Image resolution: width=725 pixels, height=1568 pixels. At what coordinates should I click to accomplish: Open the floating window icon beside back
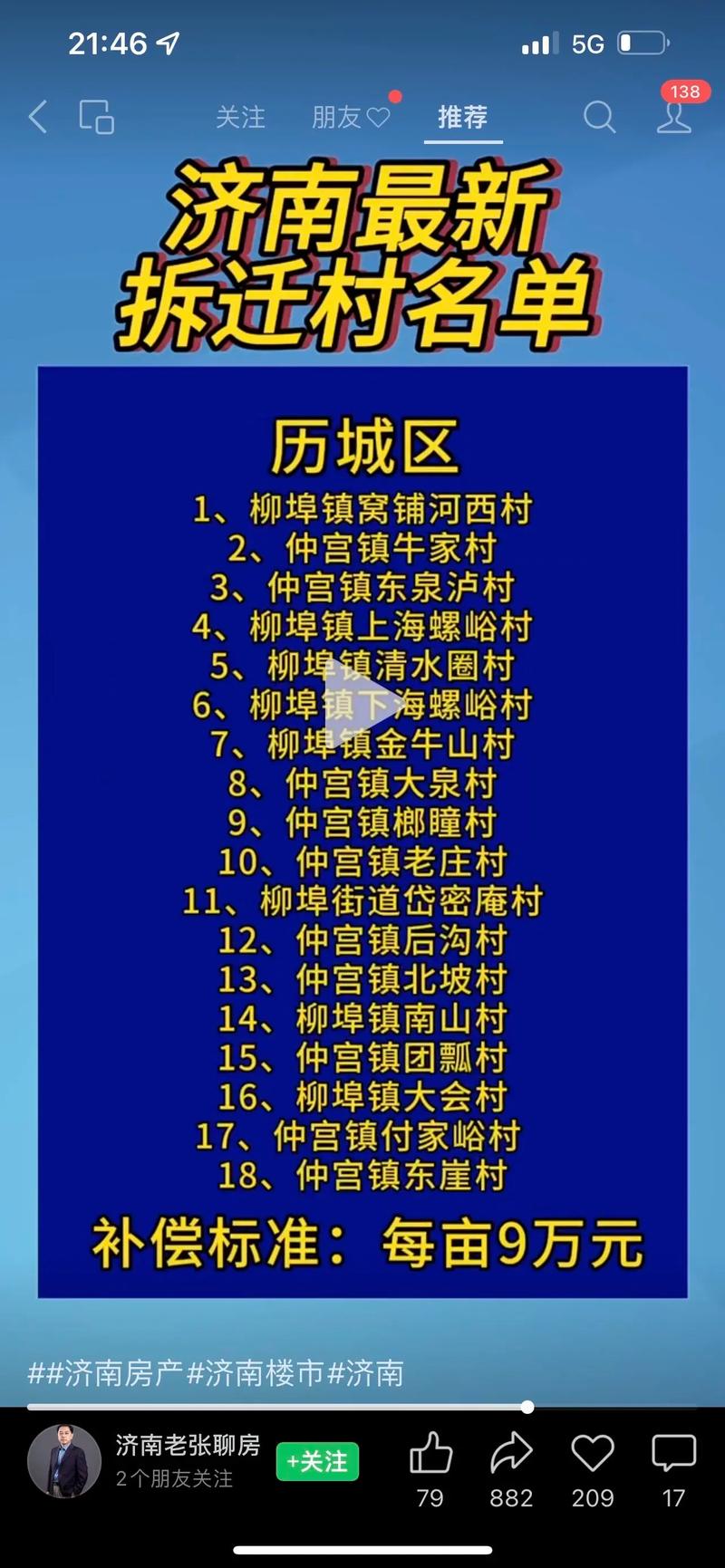click(x=96, y=117)
